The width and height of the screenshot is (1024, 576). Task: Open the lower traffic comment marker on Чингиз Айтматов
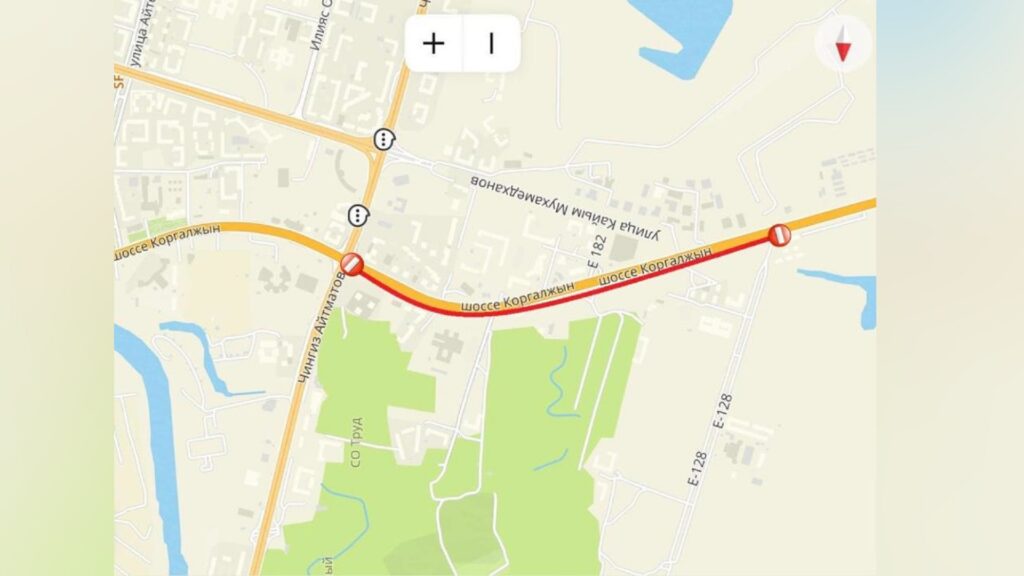point(359,215)
